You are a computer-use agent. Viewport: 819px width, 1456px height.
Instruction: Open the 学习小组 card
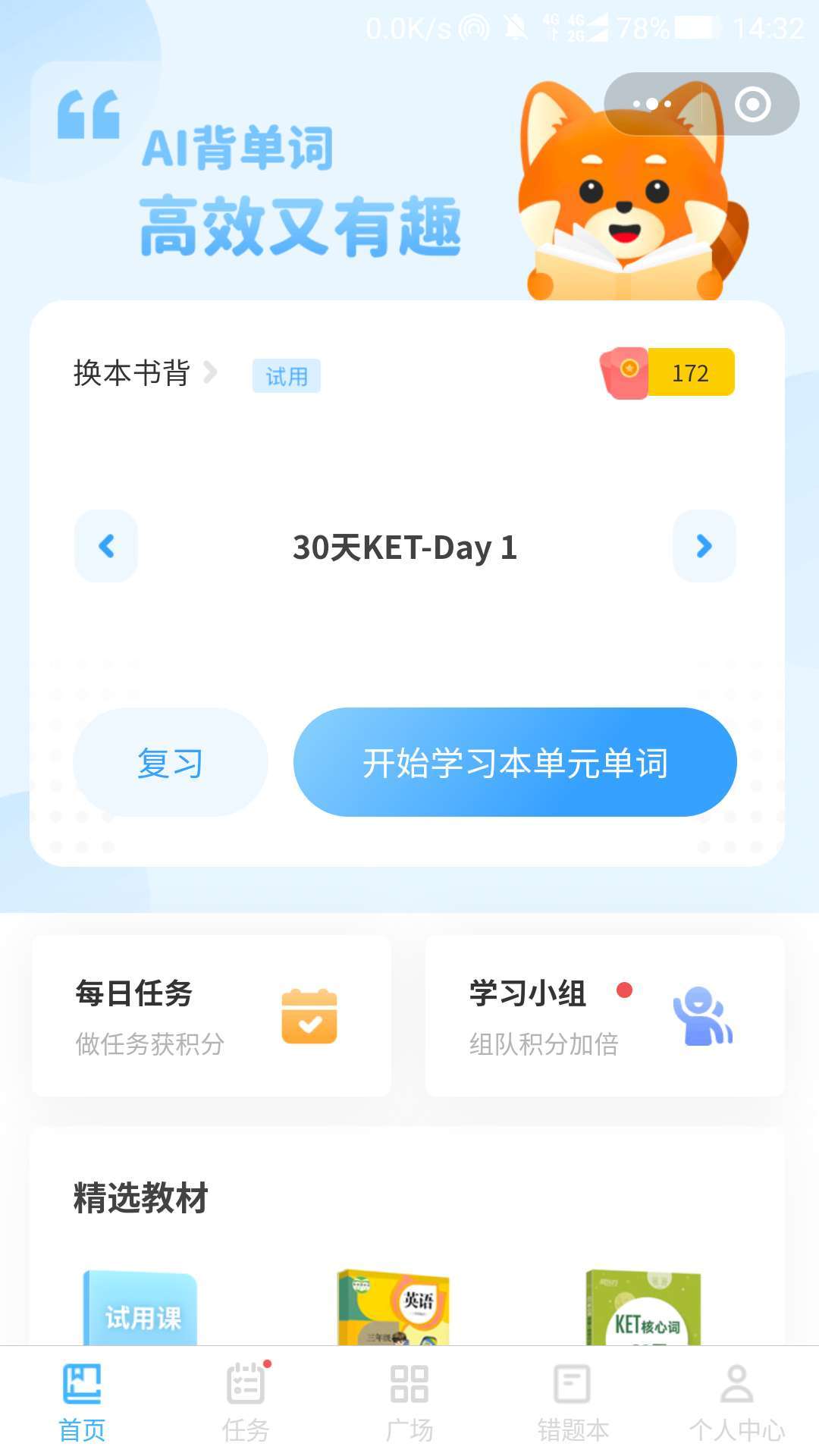(x=604, y=1015)
